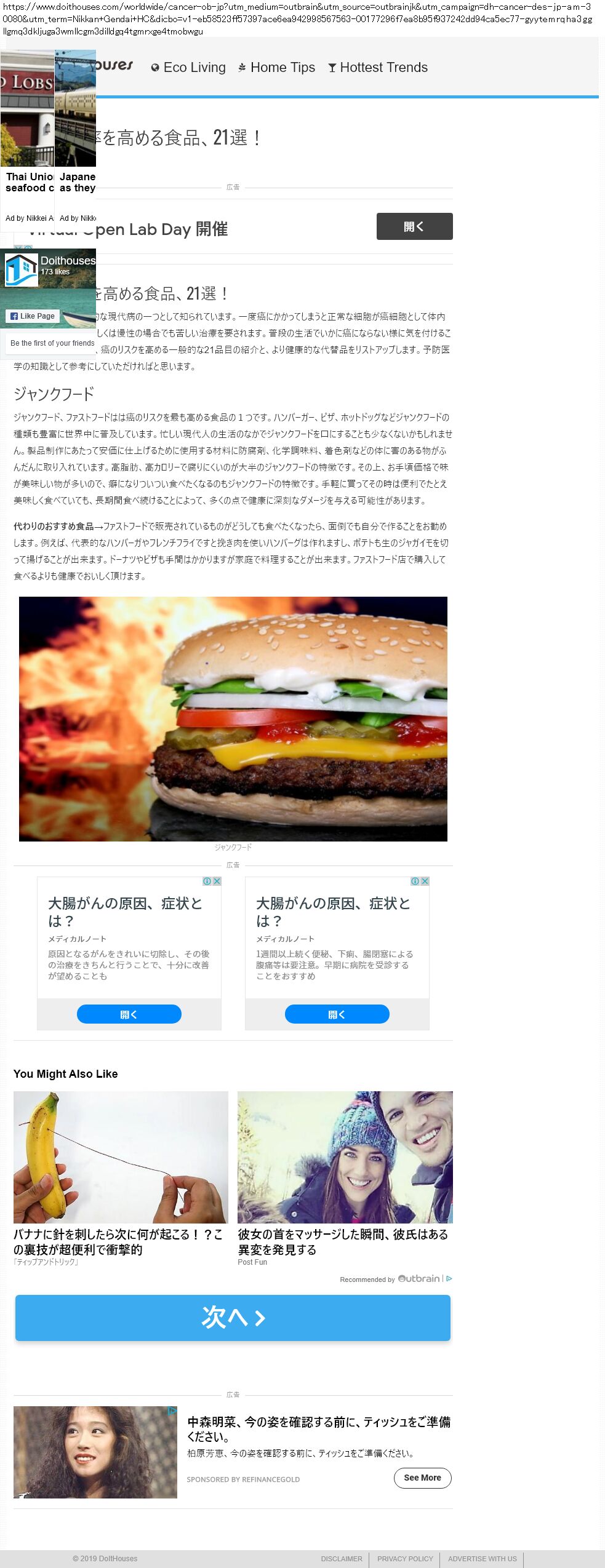Viewport: 605px width, 1568px height.
Task: Tap 開く on the 原因となるがん ad
Action: point(129,1014)
